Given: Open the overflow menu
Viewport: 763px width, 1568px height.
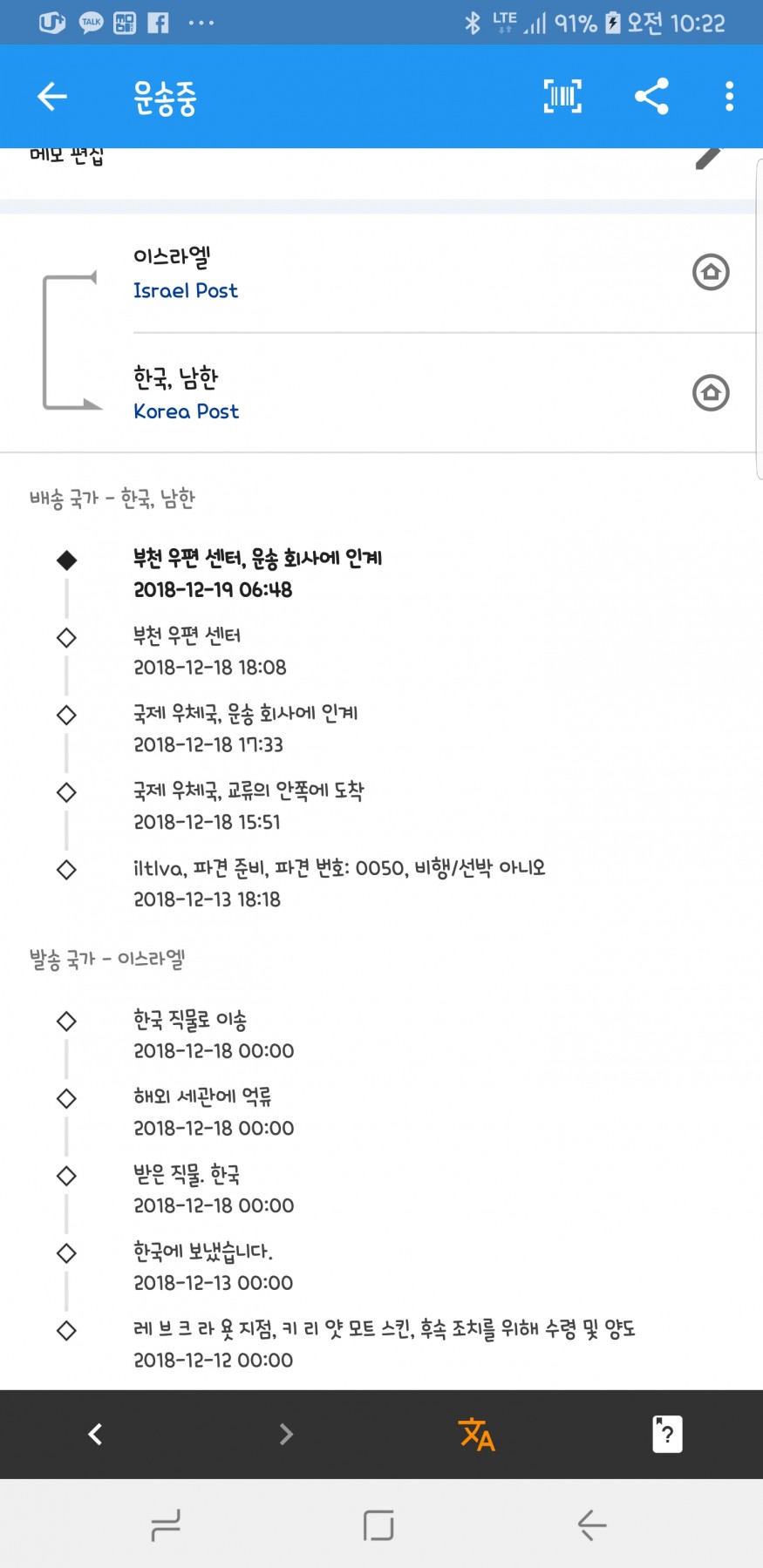Looking at the screenshot, I should [x=729, y=96].
